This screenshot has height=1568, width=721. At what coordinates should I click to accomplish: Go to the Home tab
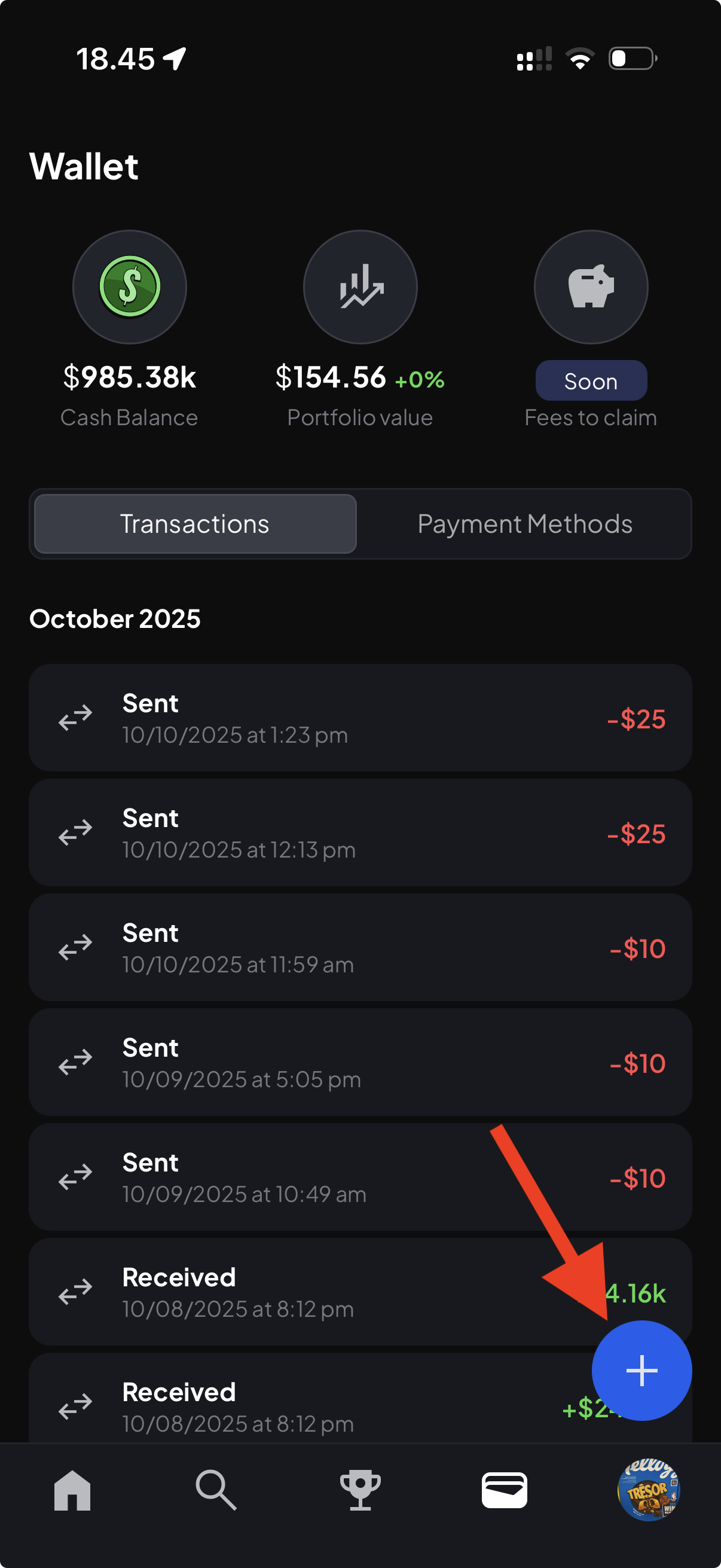pos(72,1490)
